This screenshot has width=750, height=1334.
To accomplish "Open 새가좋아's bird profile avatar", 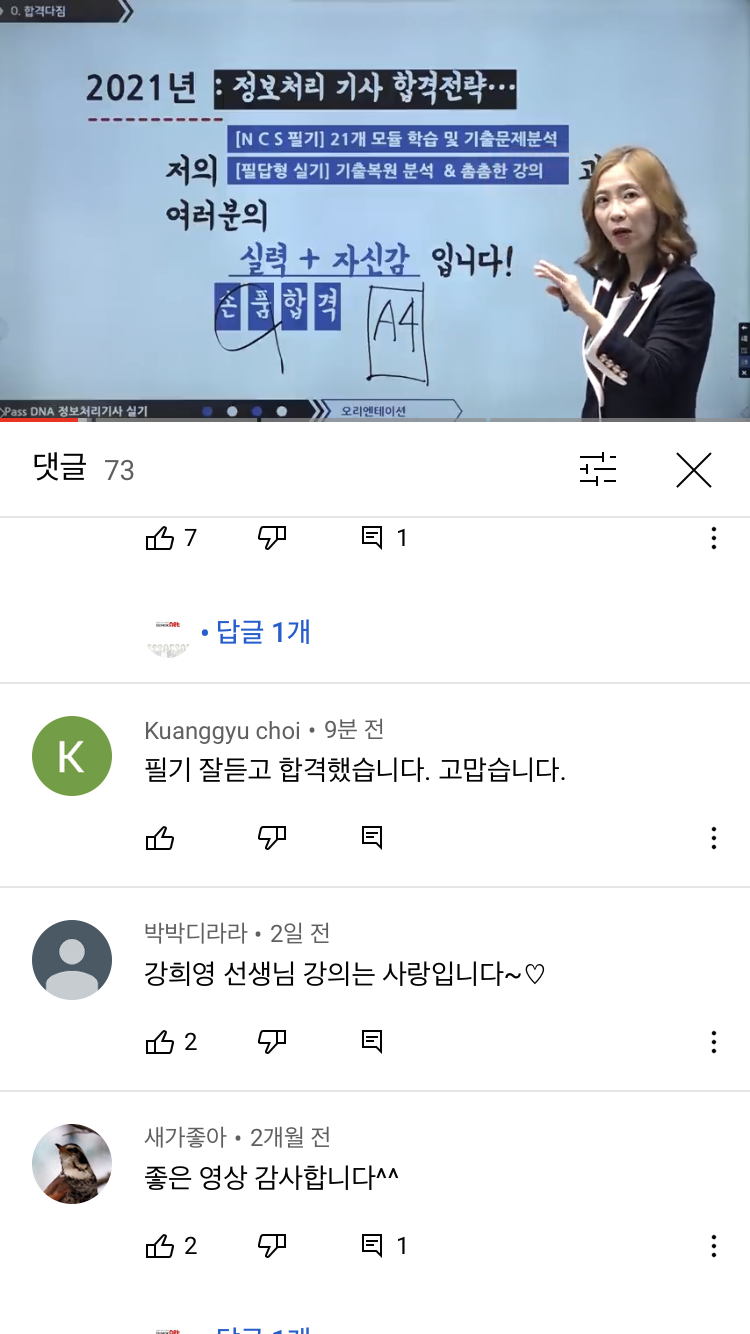I will pyautogui.click(x=72, y=1164).
